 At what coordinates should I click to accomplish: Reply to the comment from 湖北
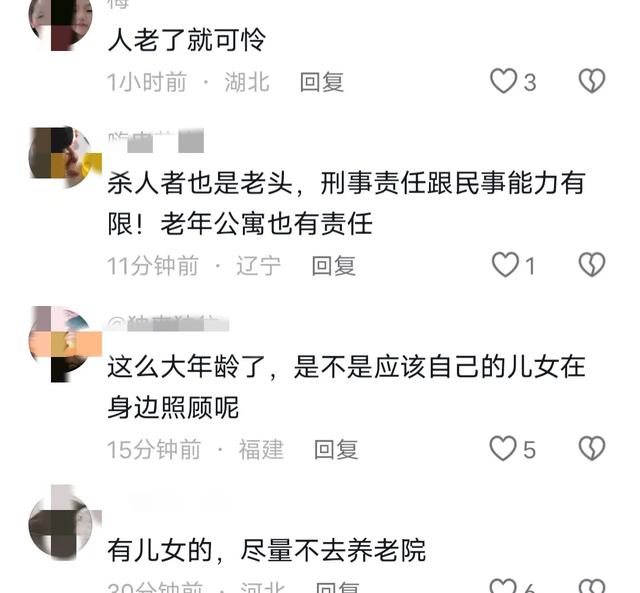322,82
